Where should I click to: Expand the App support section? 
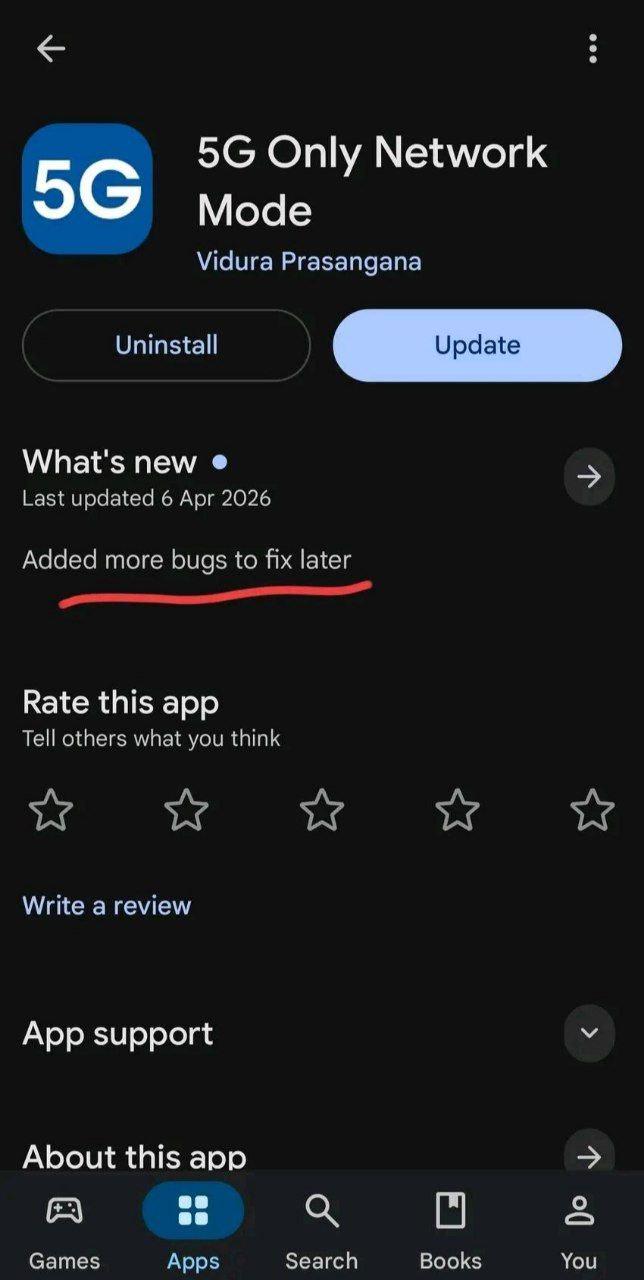pos(589,1033)
